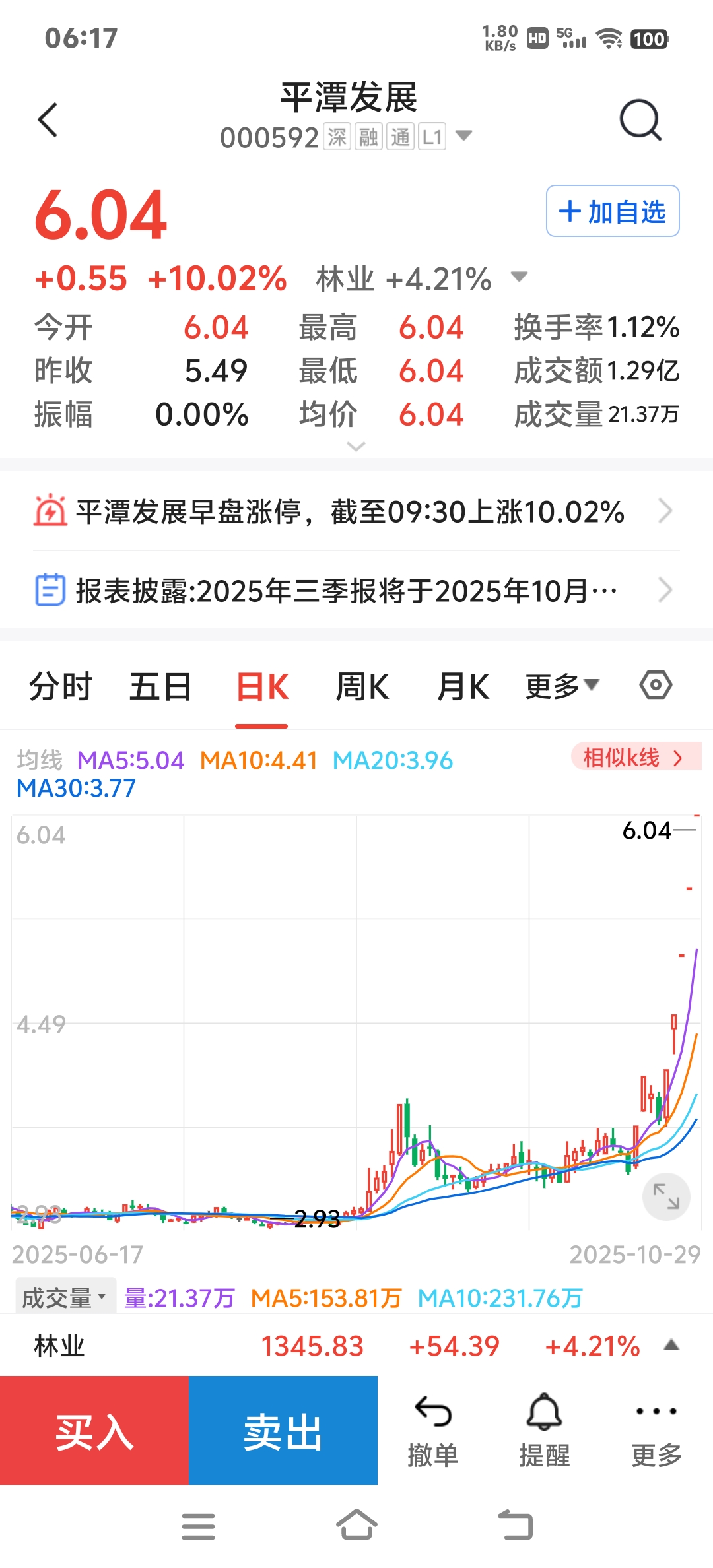713x1568 pixels.
Task: Tap the blue 卖出 sell button
Action: 283,1431
